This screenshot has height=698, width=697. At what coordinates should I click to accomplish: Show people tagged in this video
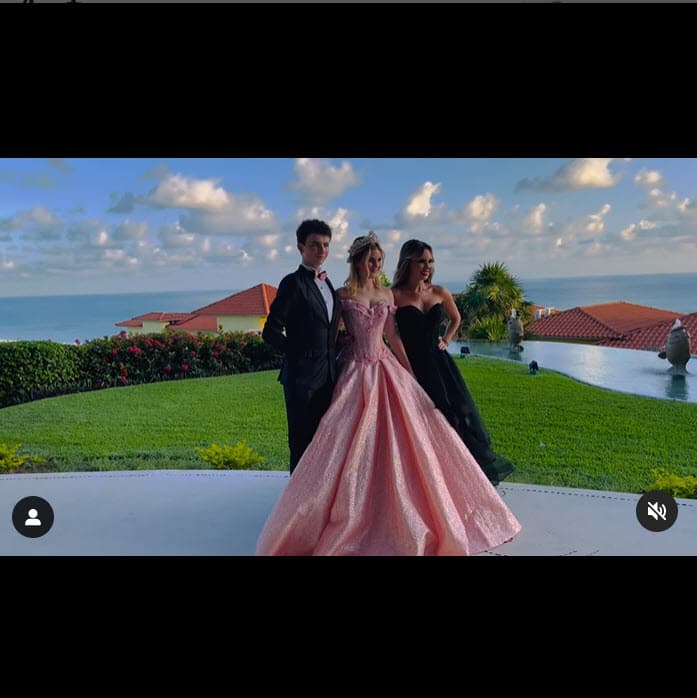[33, 517]
